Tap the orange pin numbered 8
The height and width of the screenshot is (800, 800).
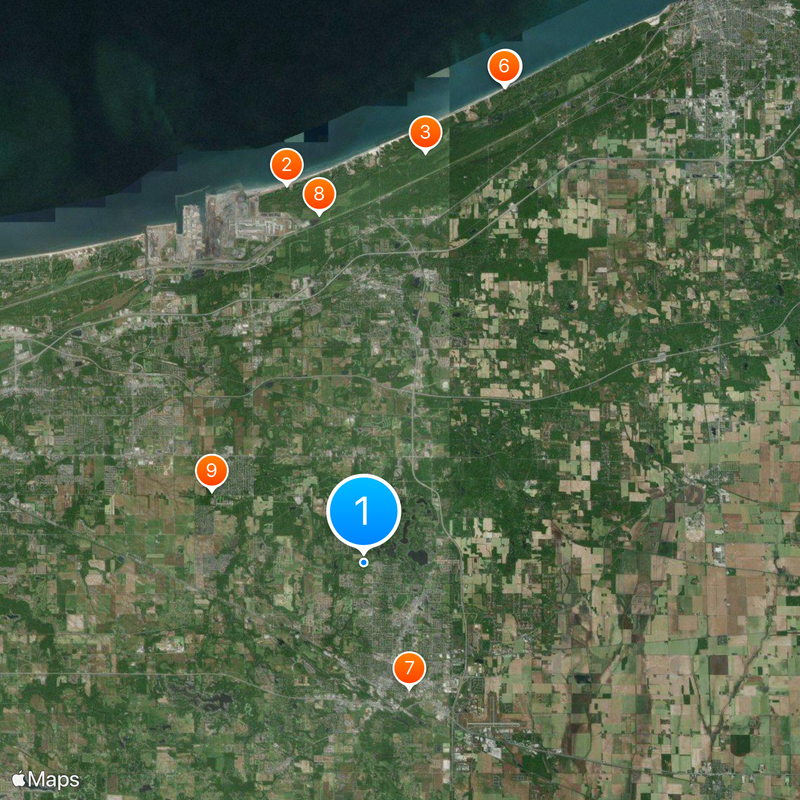pyautogui.click(x=319, y=193)
